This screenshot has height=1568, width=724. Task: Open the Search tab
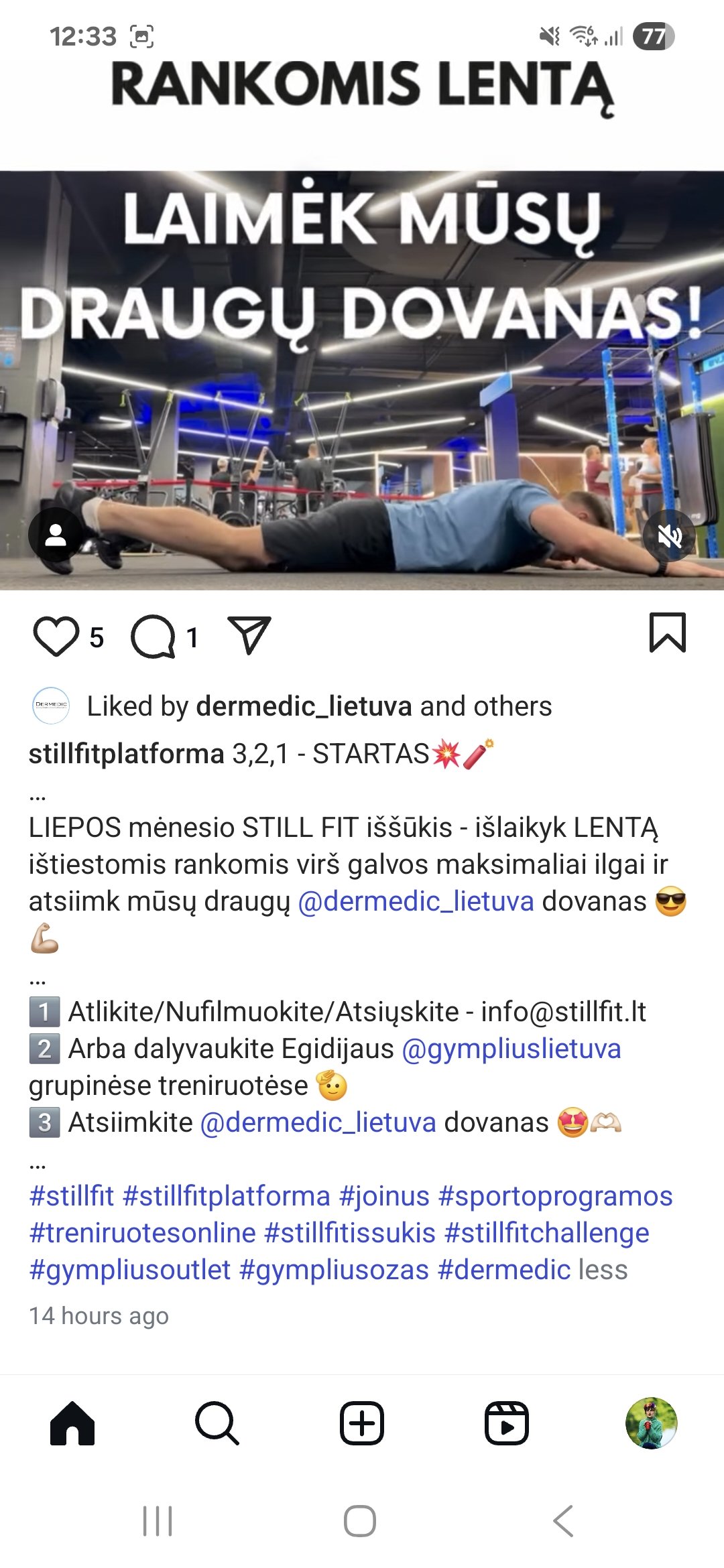[217, 1423]
